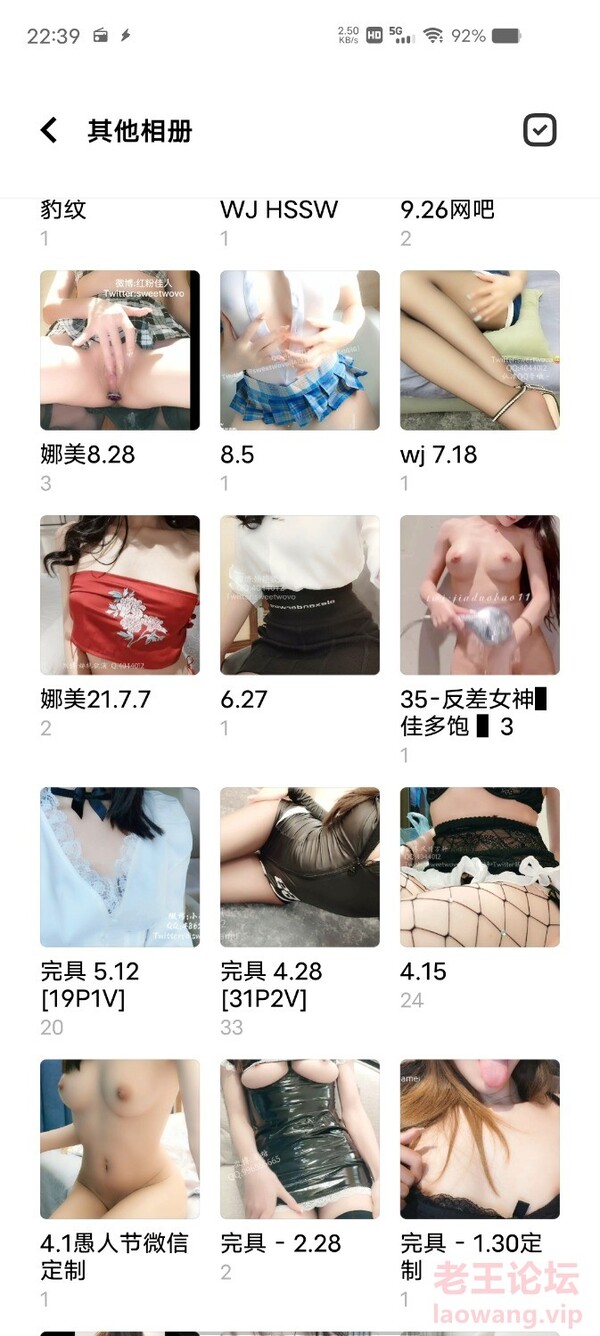
Task: Open the 4.15 album
Action: point(480,867)
